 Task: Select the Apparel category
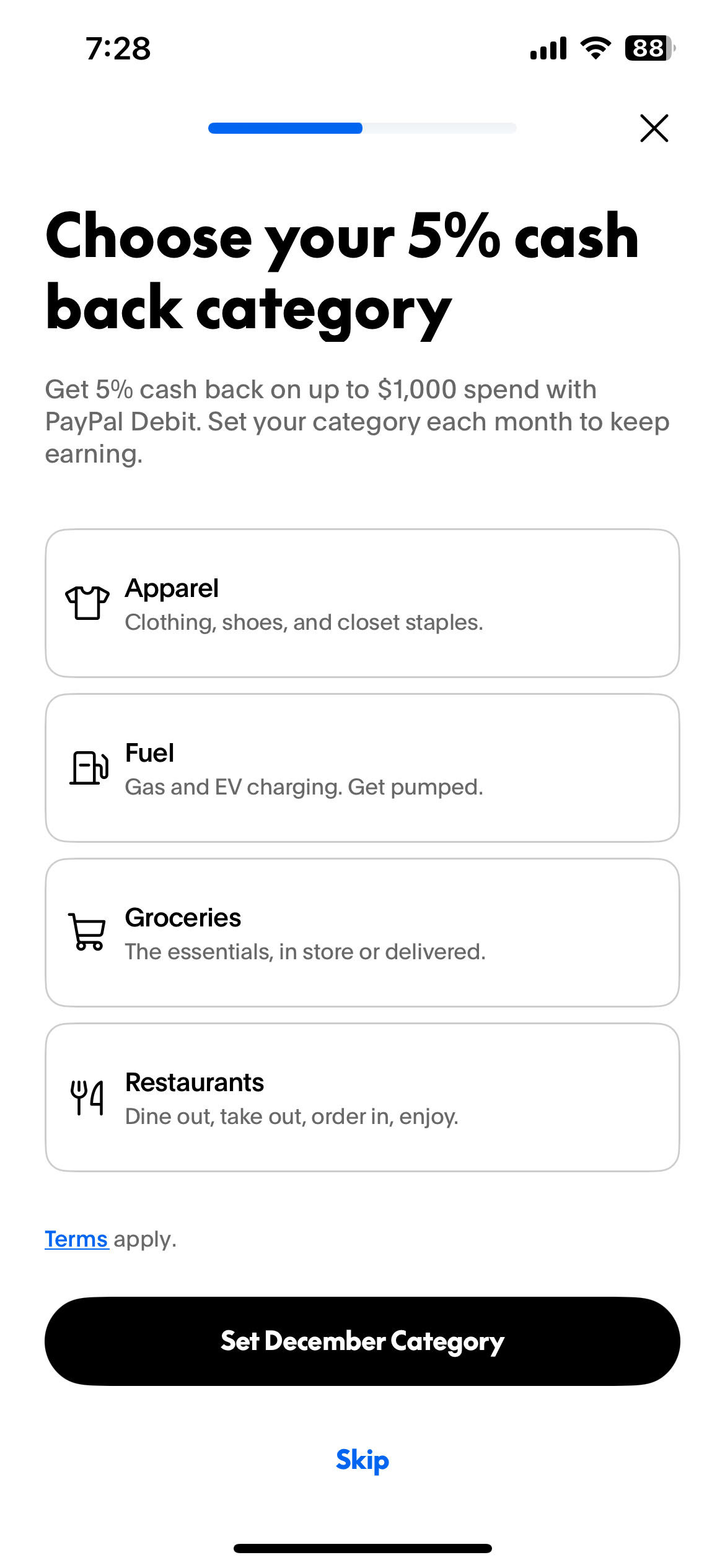[x=362, y=603]
